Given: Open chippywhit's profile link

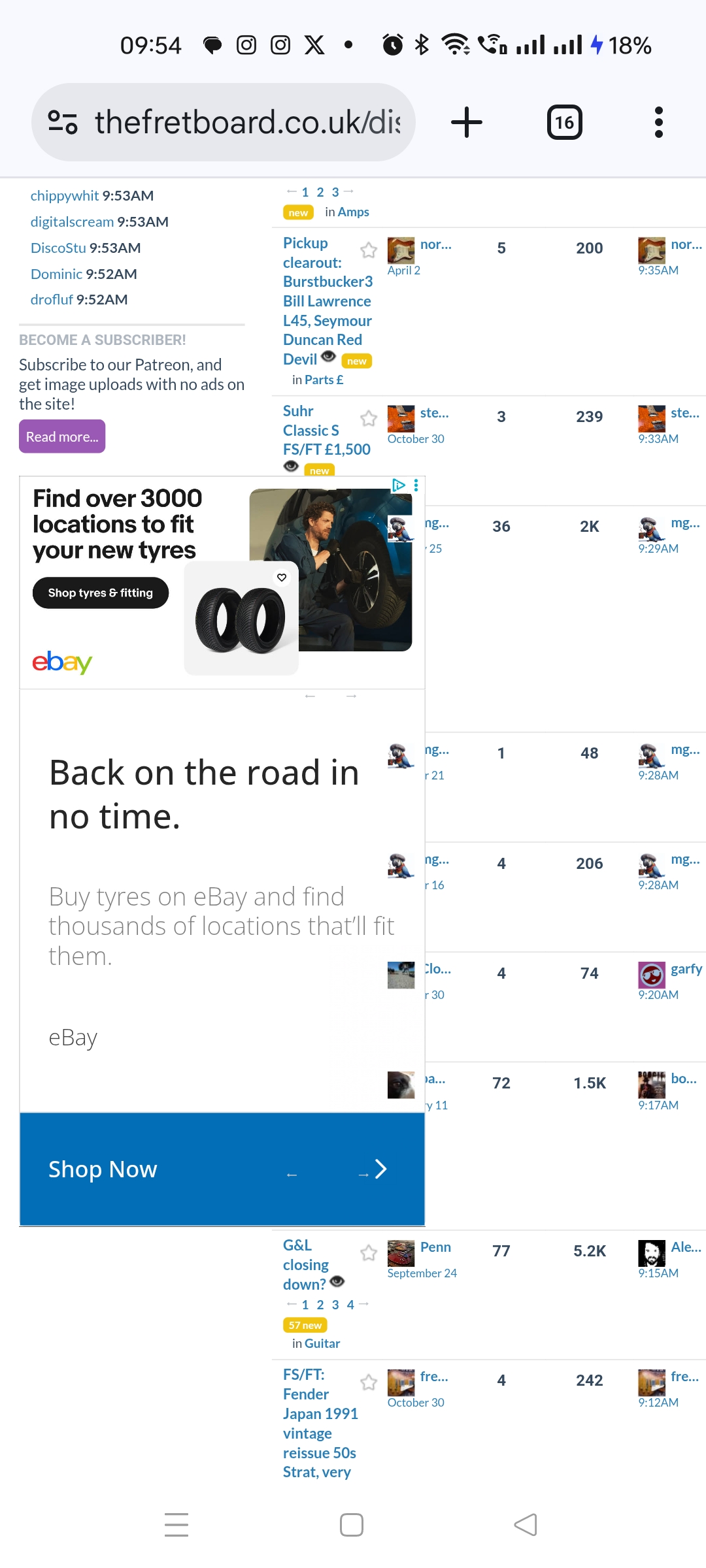Looking at the screenshot, I should 64,195.
